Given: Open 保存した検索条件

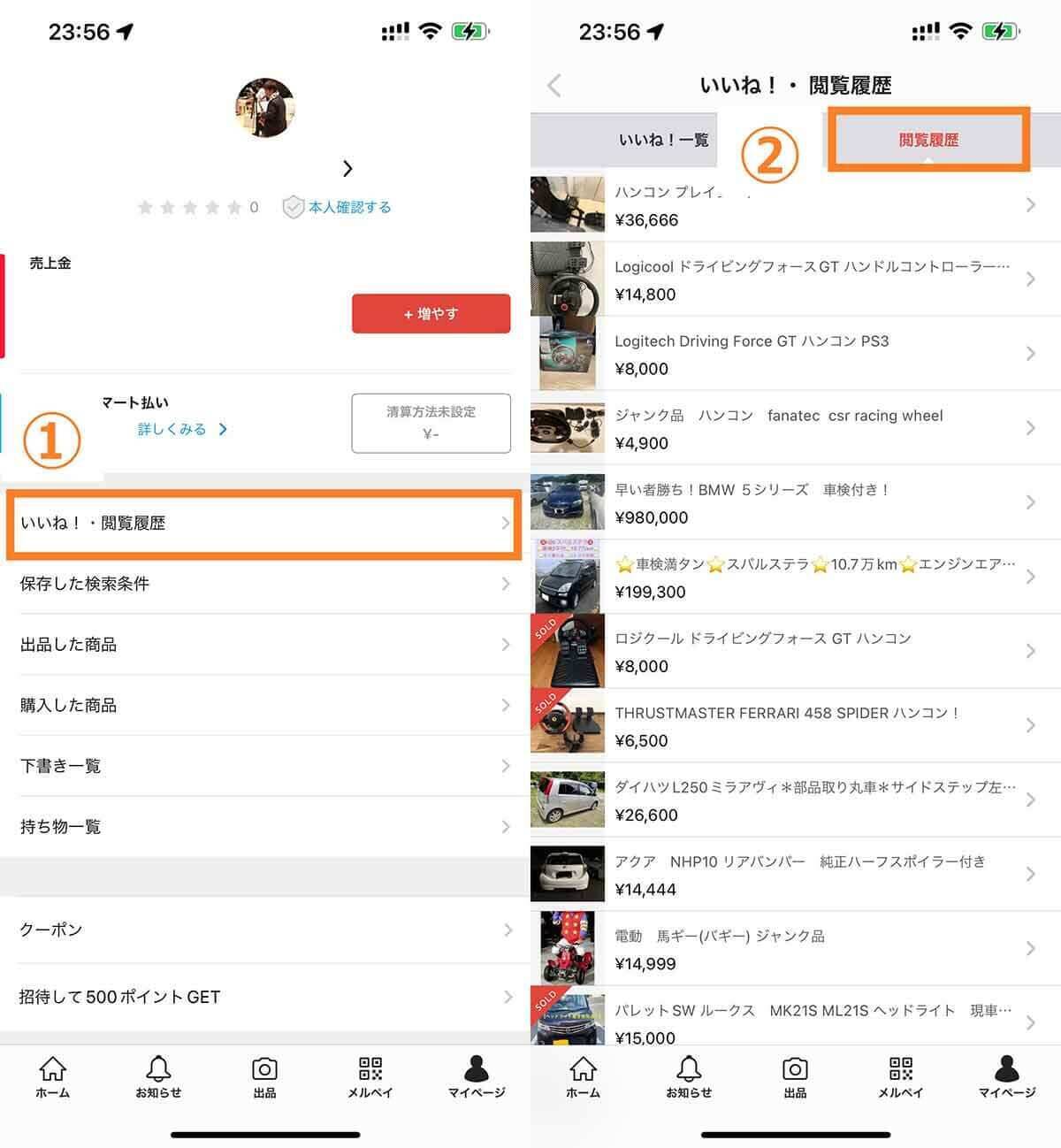Looking at the screenshot, I should 263,584.
